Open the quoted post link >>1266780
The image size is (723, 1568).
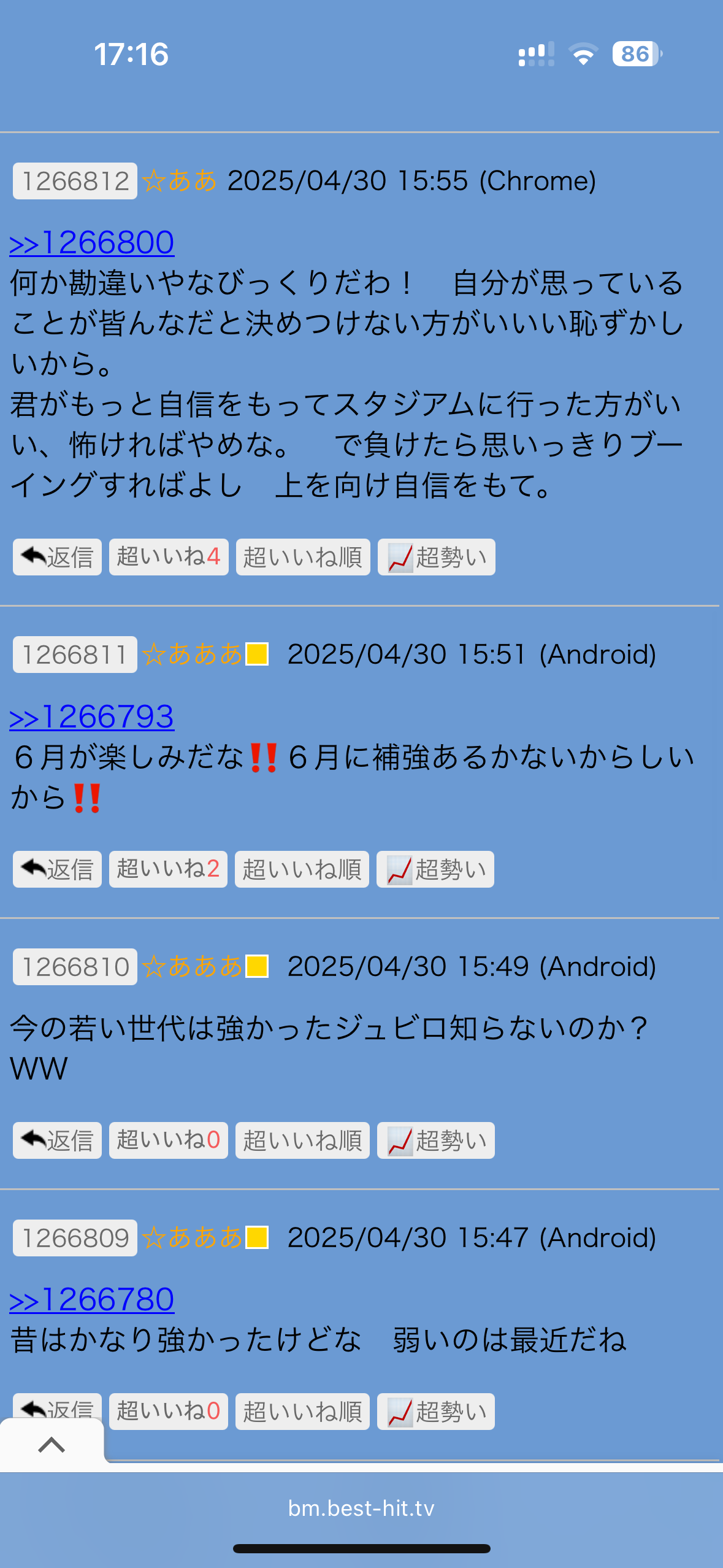click(92, 1300)
